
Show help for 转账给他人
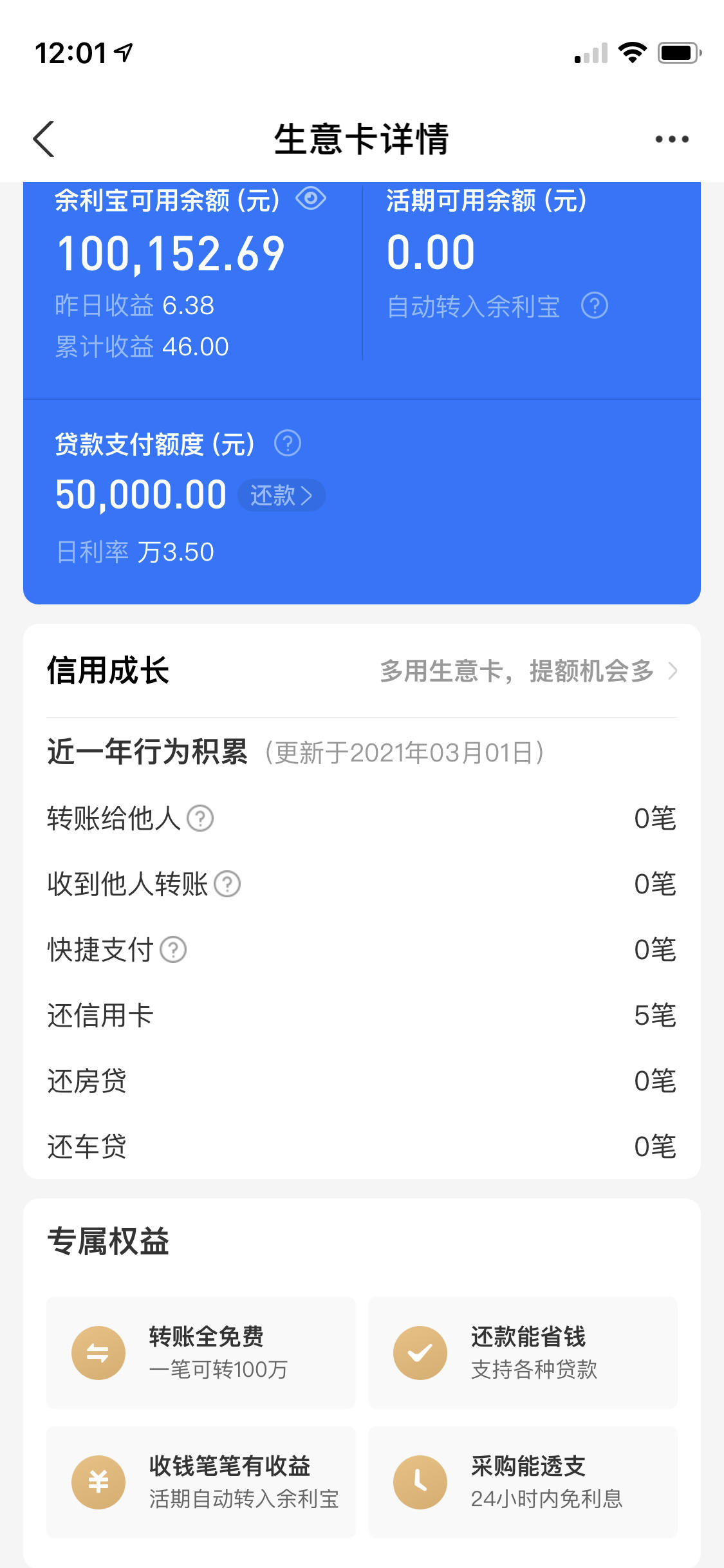tap(200, 819)
